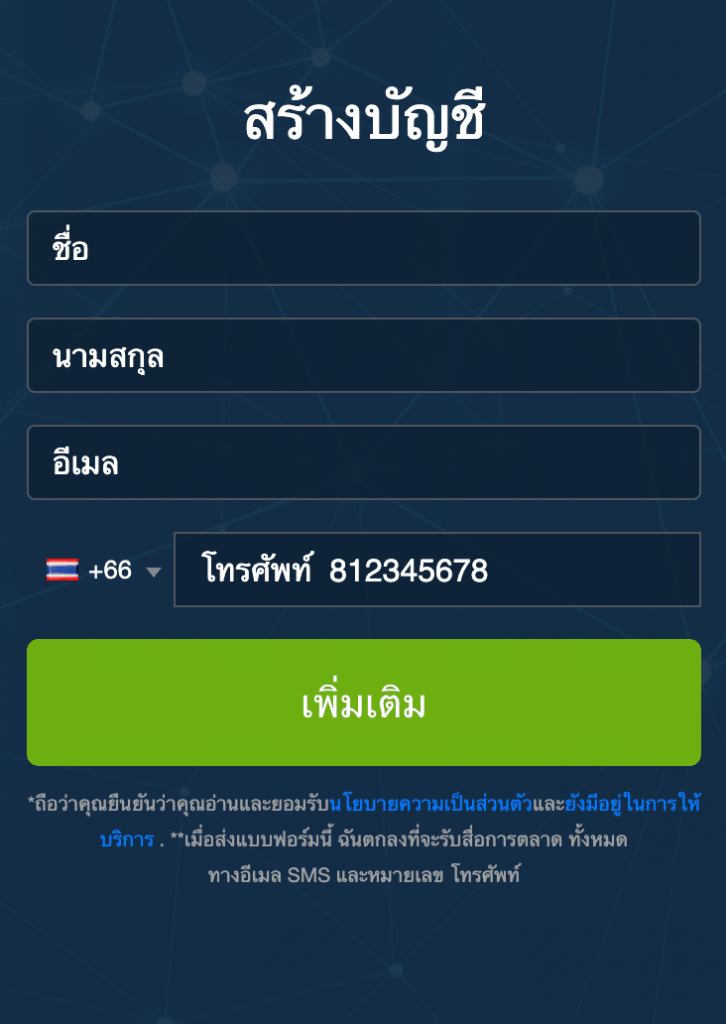Tap the ชื่อ (first name) field

363,248
